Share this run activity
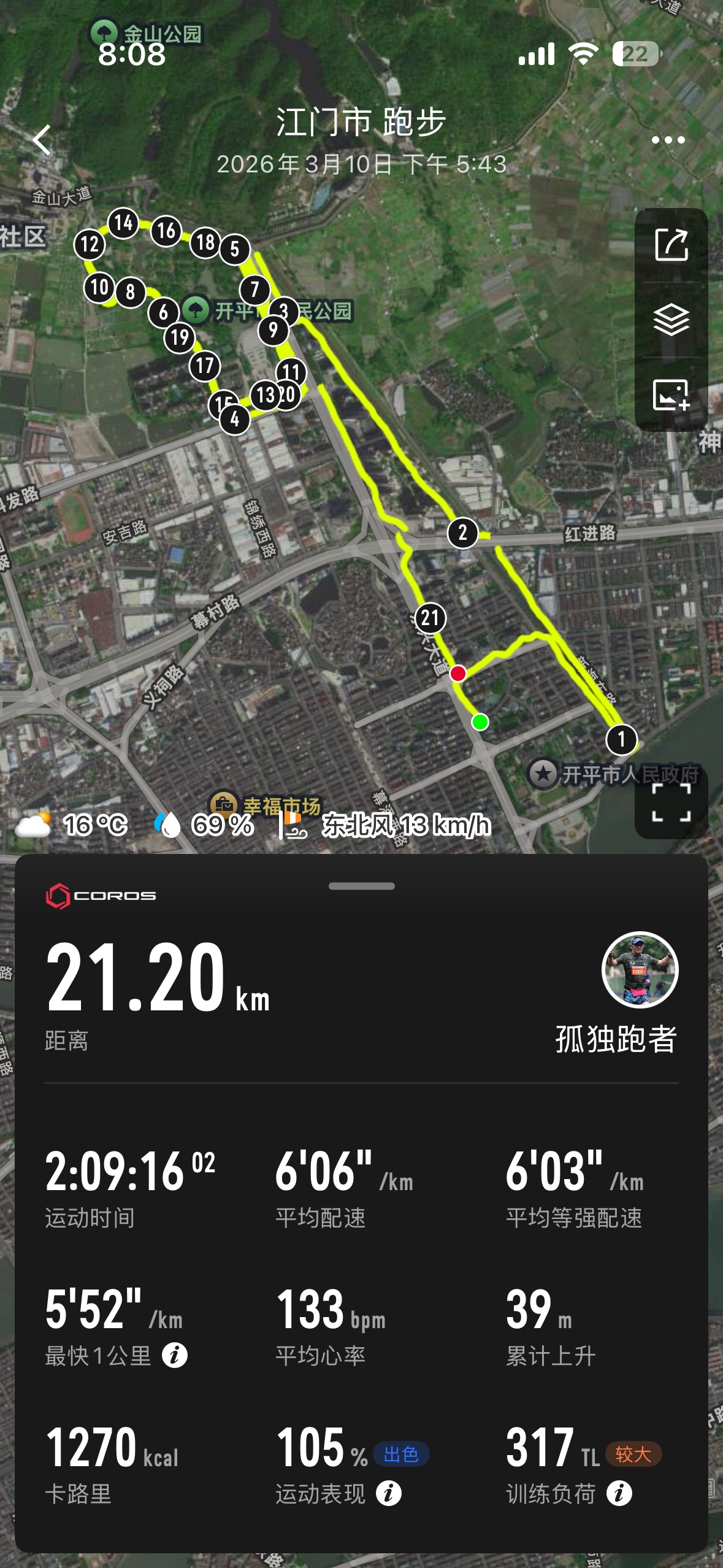This screenshot has height=1568, width=723. click(x=671, y=245)
